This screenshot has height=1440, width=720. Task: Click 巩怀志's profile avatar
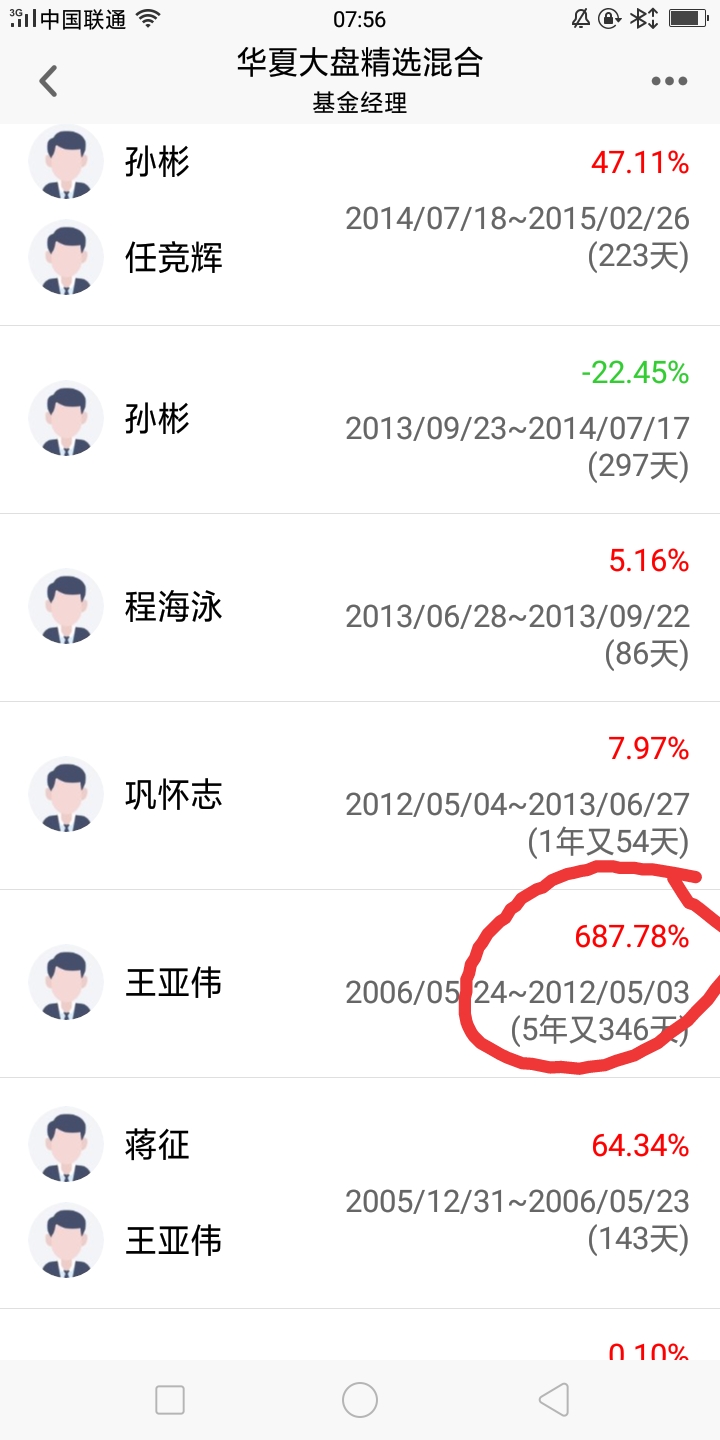66,795
